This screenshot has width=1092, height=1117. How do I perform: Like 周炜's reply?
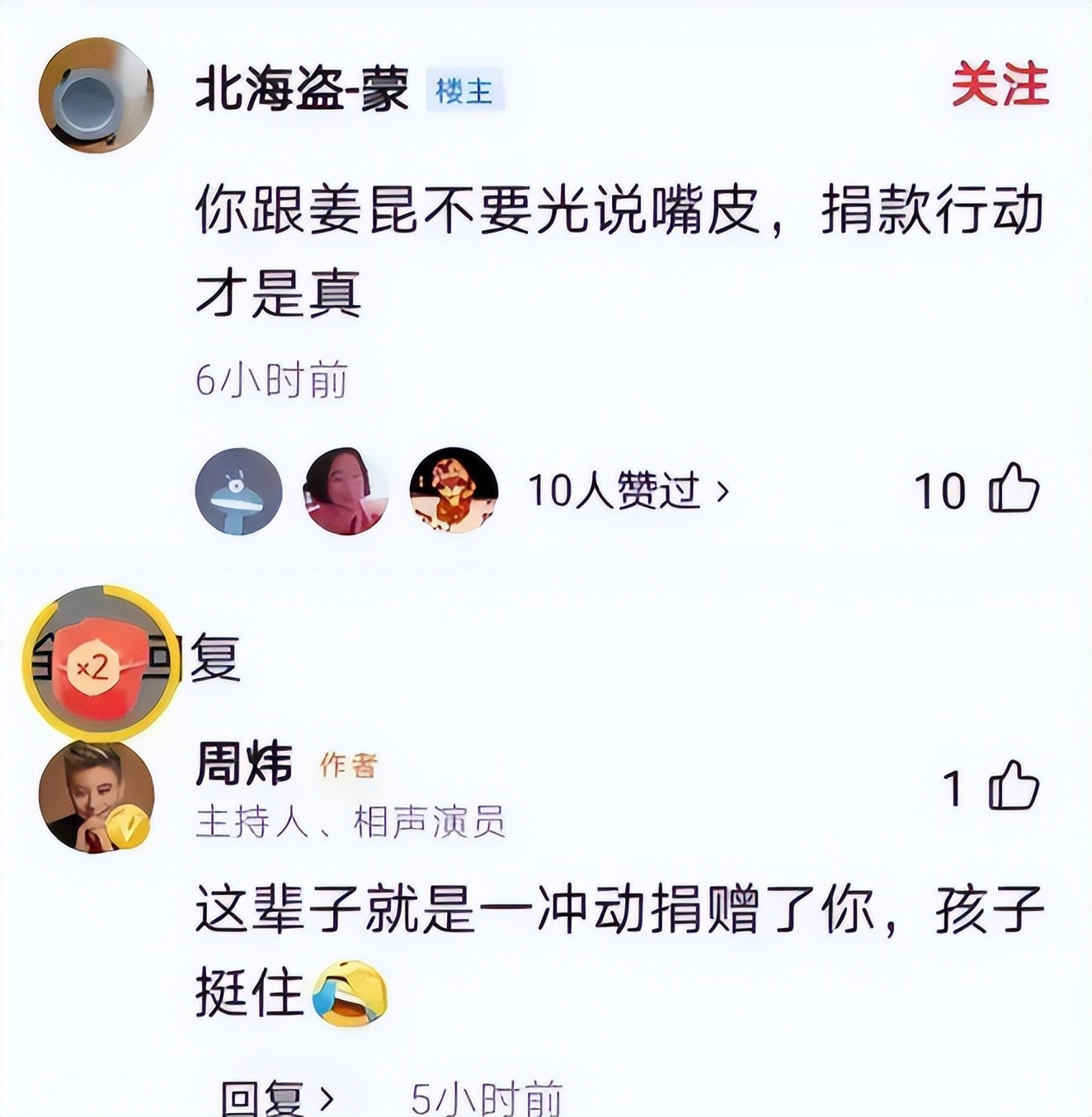pyautogui.click(x=1014, y=786)
